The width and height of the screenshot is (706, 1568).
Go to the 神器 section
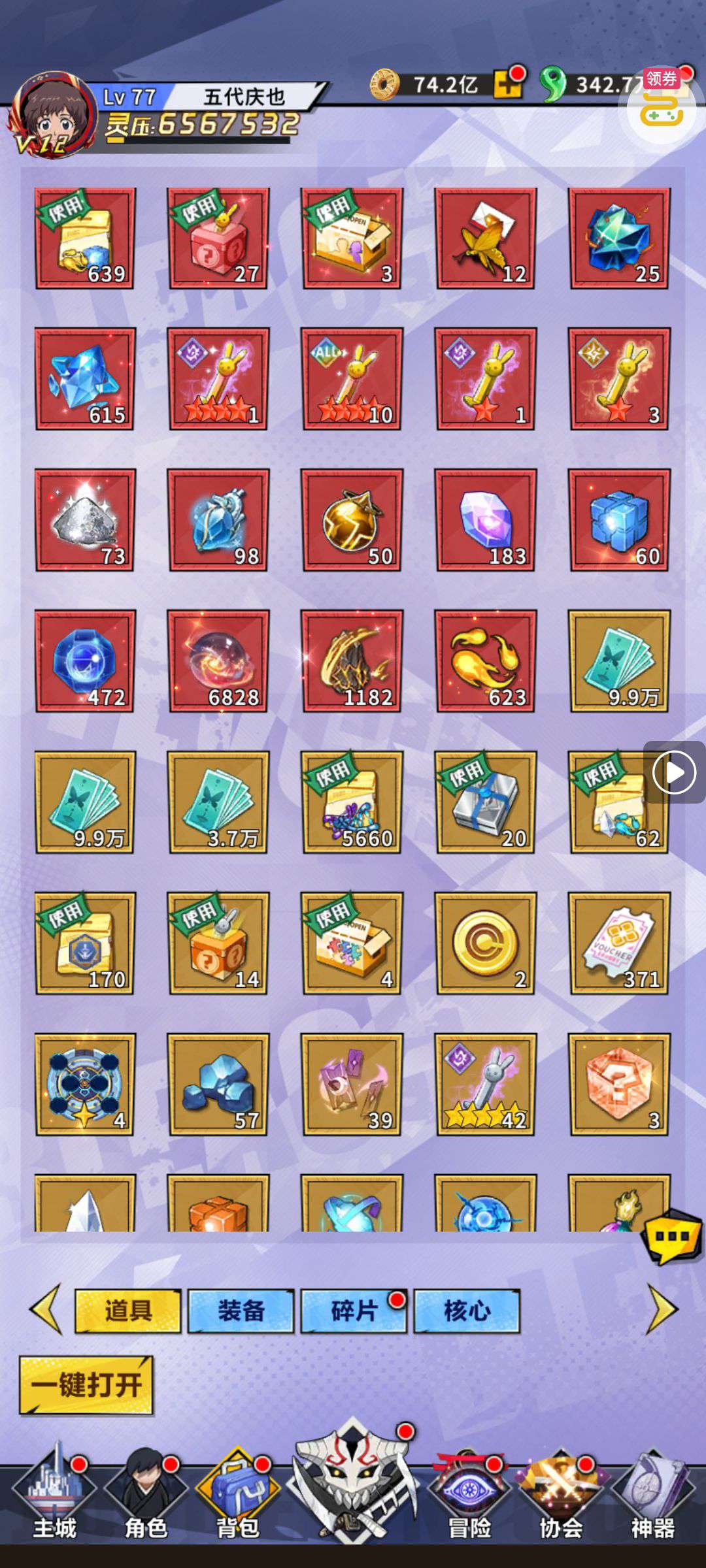(x=652, y=1494)
